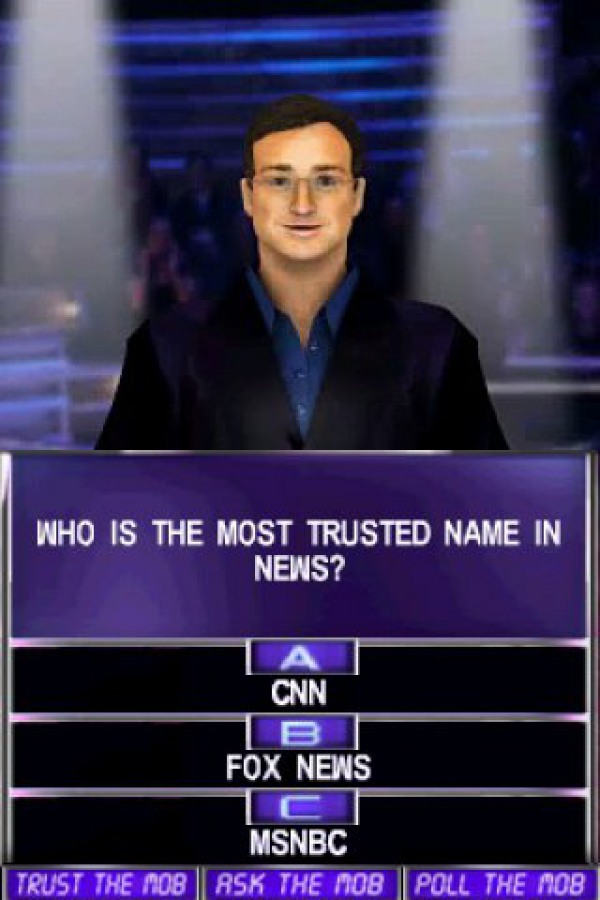
Task: Use the Poll the Mob lifeline
Action: pos(500,884)
